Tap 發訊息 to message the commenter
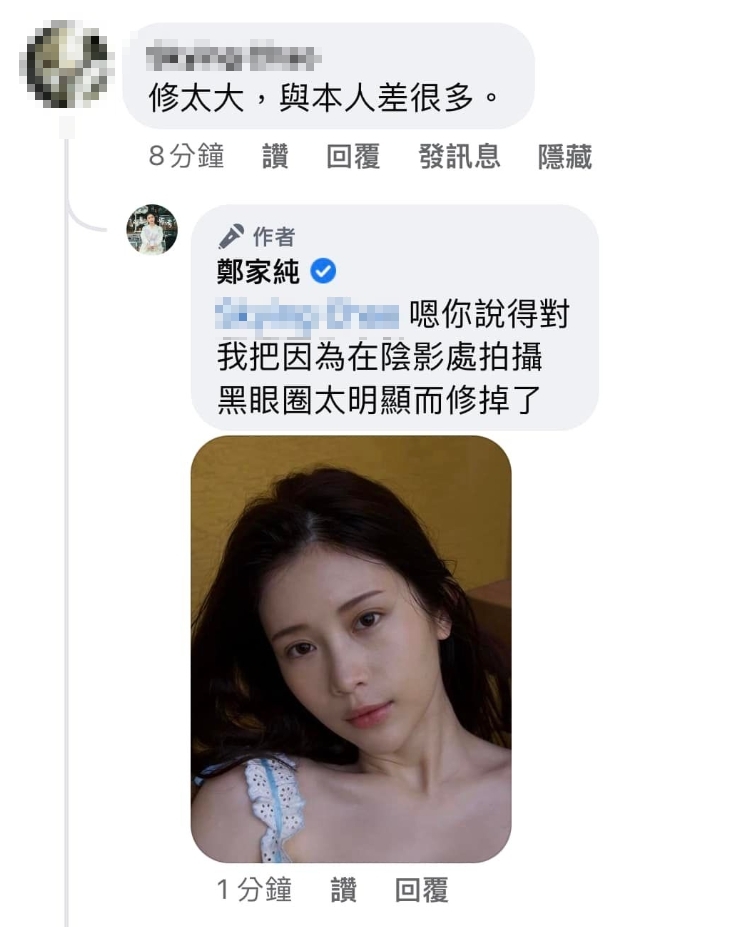This screenshot has height=927, width=740. point(459,157)
